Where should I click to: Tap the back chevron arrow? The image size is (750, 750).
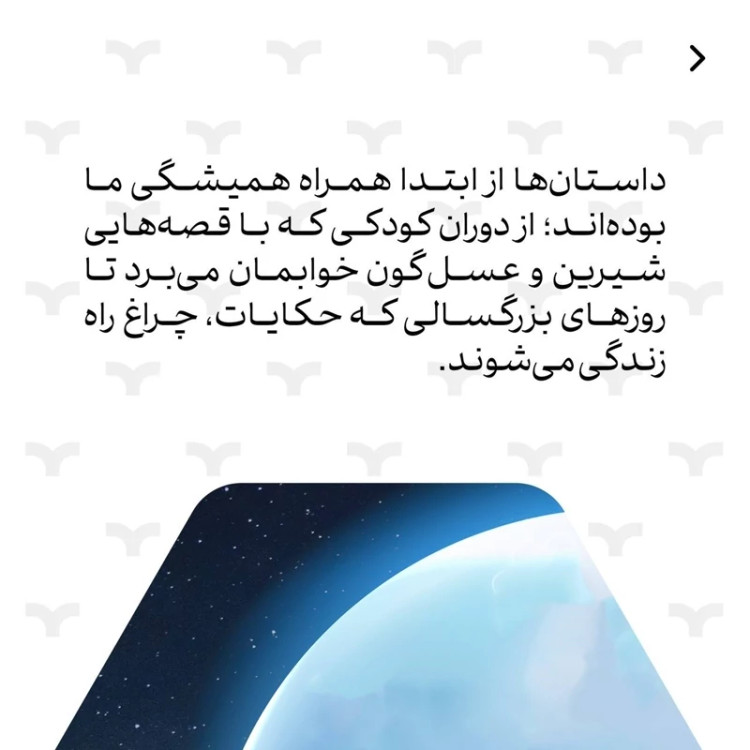click(x=697, y=58)
